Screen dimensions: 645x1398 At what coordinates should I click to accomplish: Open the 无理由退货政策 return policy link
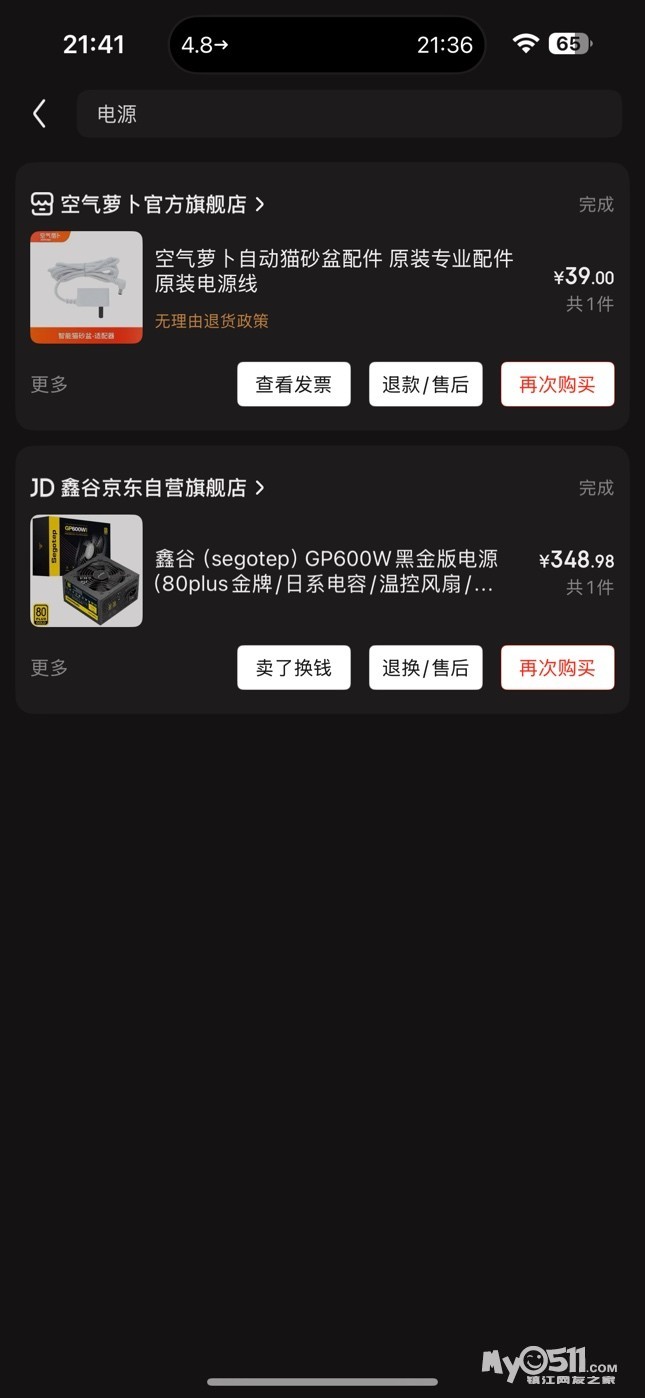tap(211, 321)
